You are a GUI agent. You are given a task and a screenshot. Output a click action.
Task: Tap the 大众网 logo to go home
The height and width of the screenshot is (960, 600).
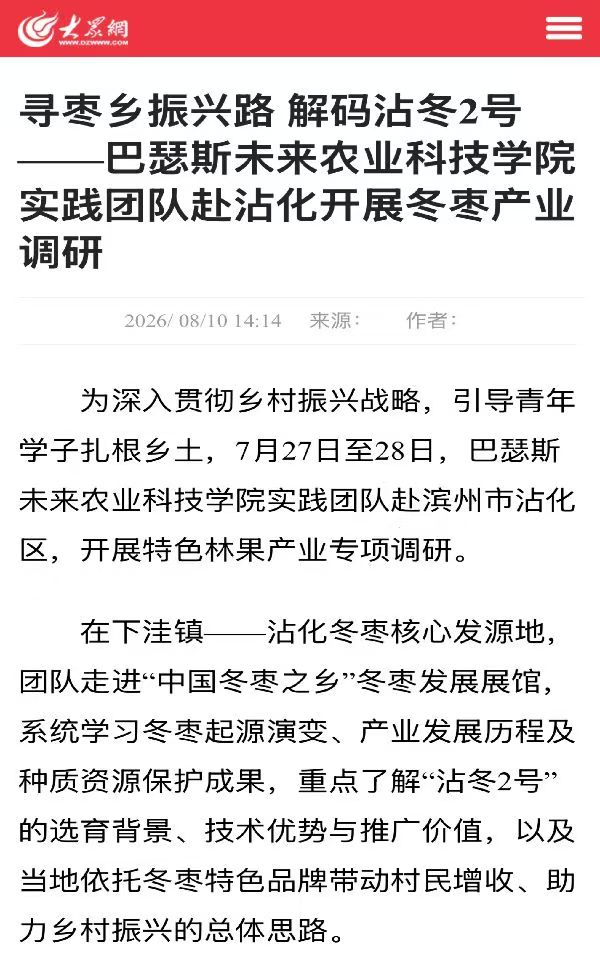click(73, 29)
